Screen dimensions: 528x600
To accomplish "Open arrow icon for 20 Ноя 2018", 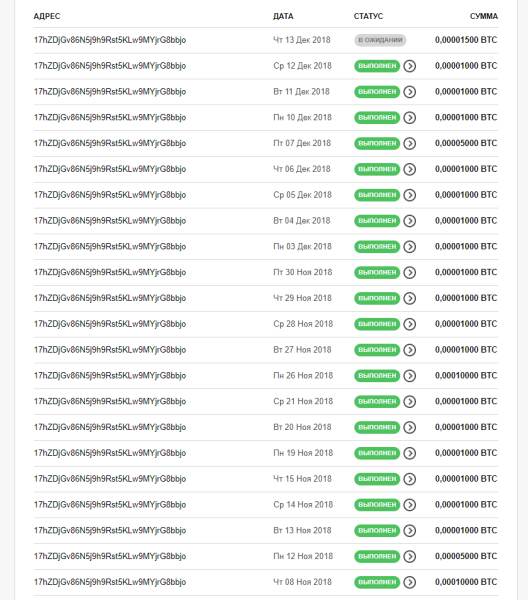I will [410, 427].
